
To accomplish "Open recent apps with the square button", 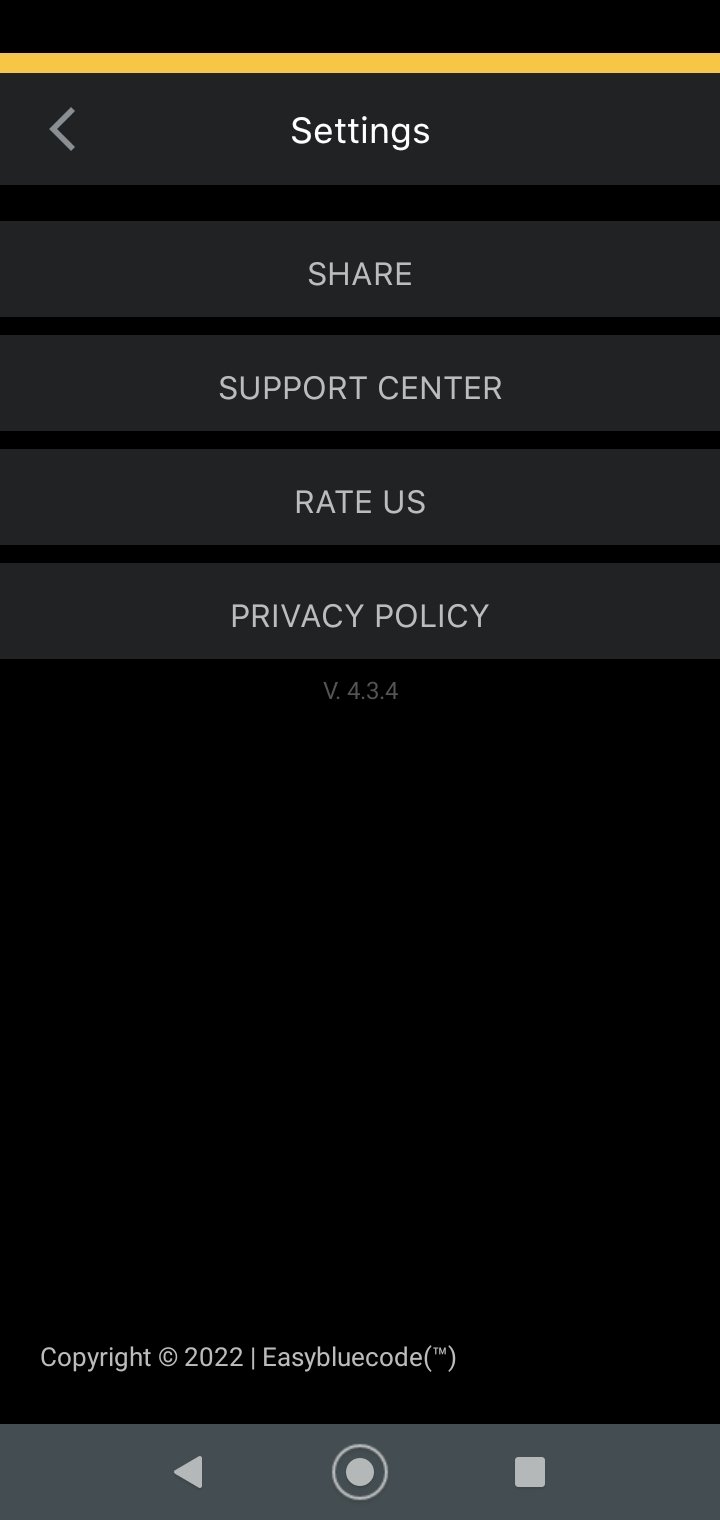I will [x=529, y=1472].
